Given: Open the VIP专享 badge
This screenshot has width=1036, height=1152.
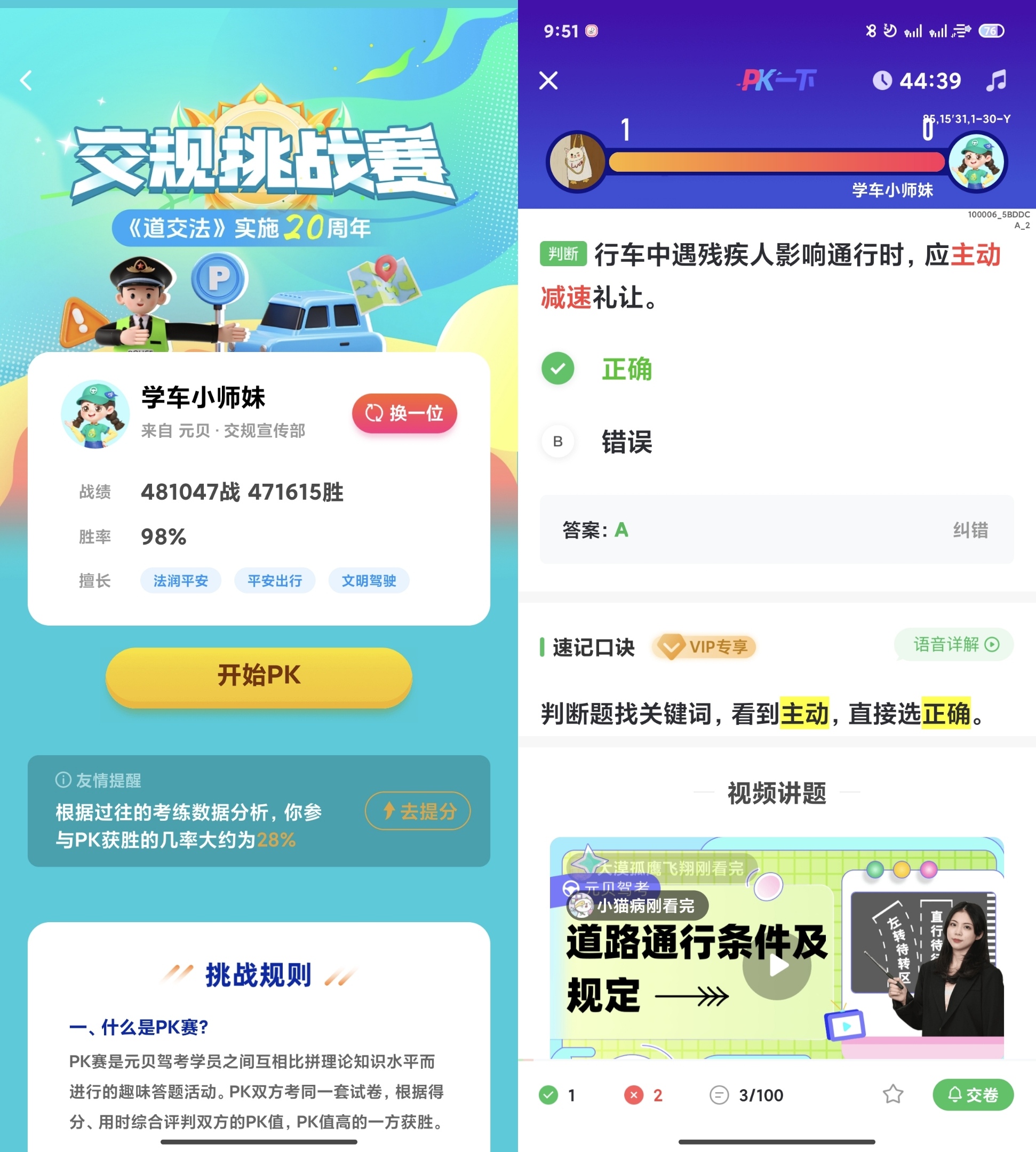Looking at the screenshot, I should tap(705, 646).
